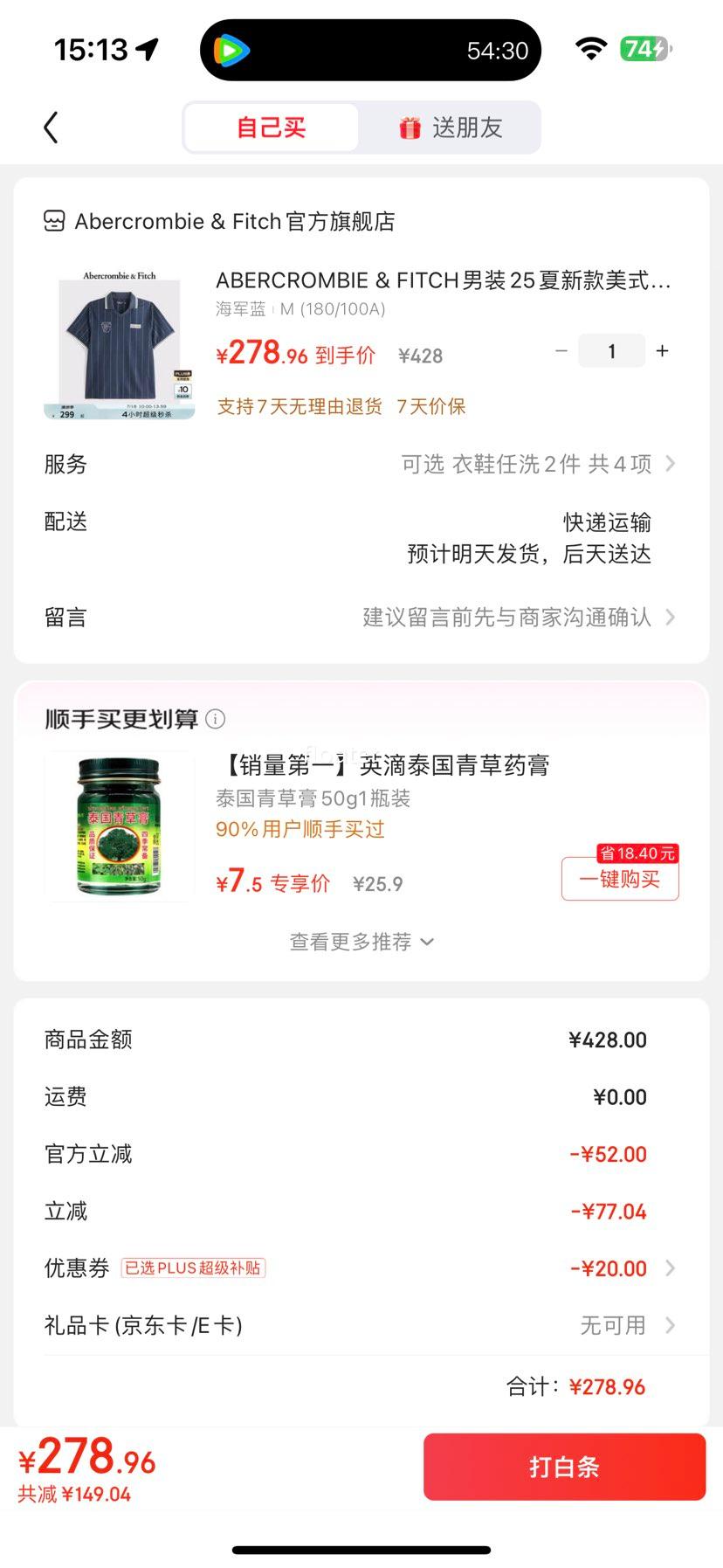The height and width of the screenshot is (1568, 723).
Task: Go back using the top-left arrow
Action: tap(51, 128)
